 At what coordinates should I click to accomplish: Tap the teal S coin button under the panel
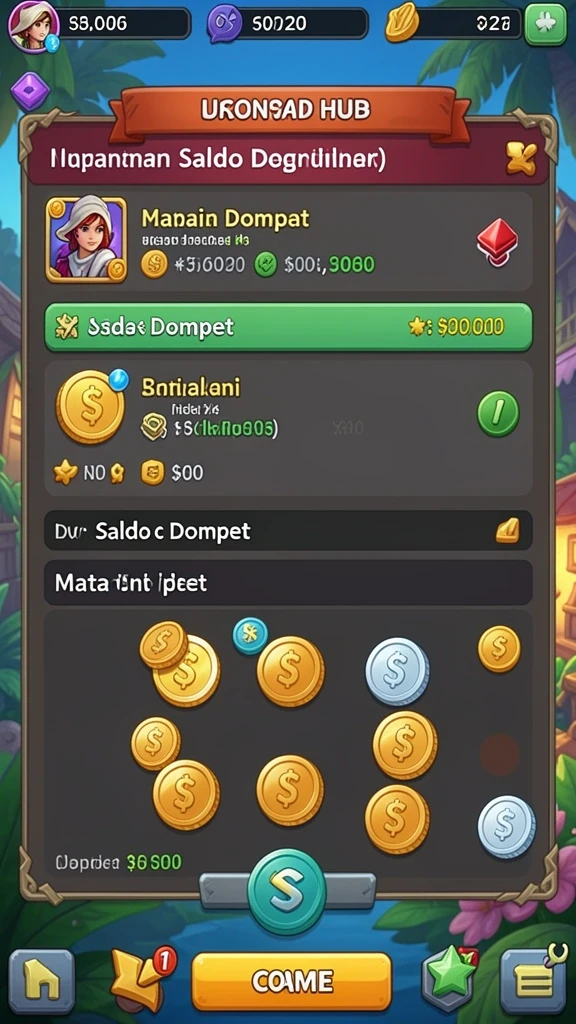287,891
